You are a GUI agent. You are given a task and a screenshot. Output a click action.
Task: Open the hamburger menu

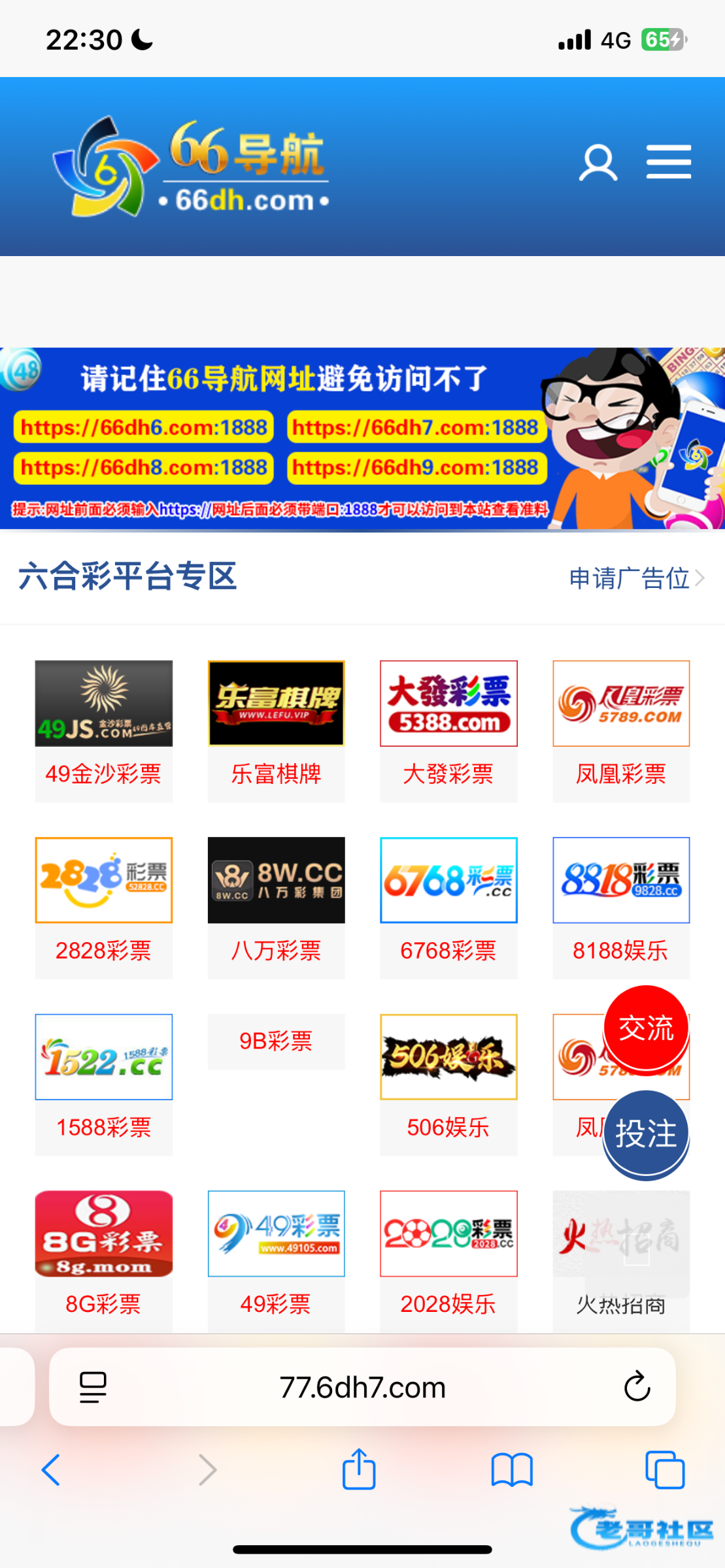point(668,162)
